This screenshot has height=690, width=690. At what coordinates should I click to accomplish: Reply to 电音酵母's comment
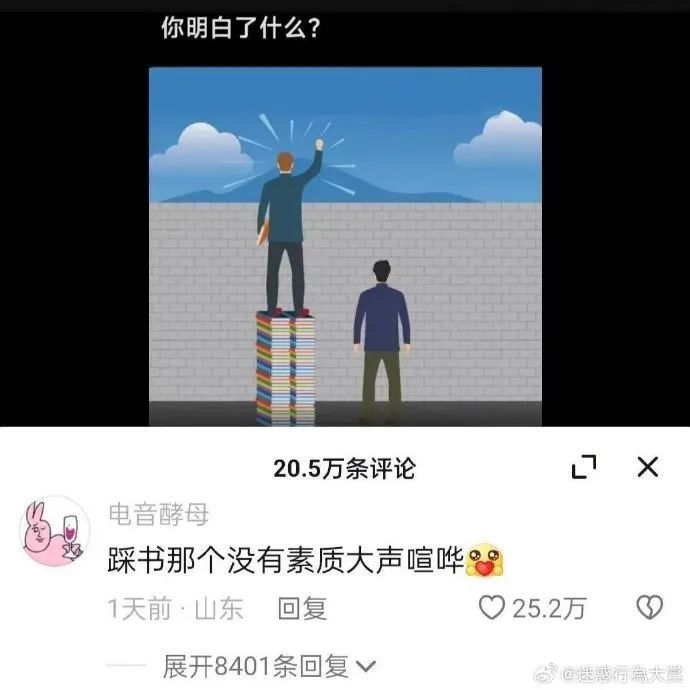[x=301, y=608]
